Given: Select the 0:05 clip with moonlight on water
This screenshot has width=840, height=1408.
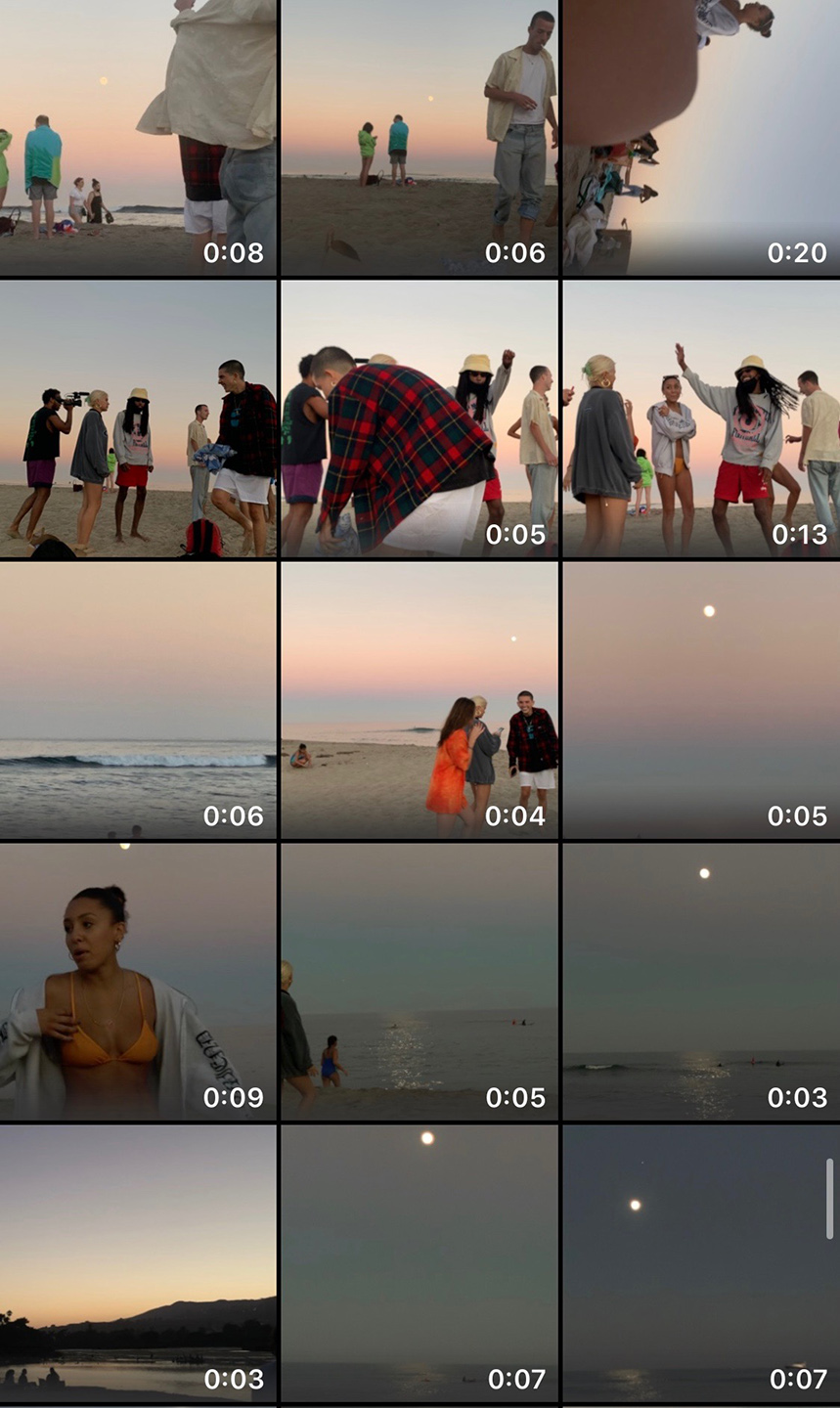Looking at the screenshot, I should [x=420, y=982].
